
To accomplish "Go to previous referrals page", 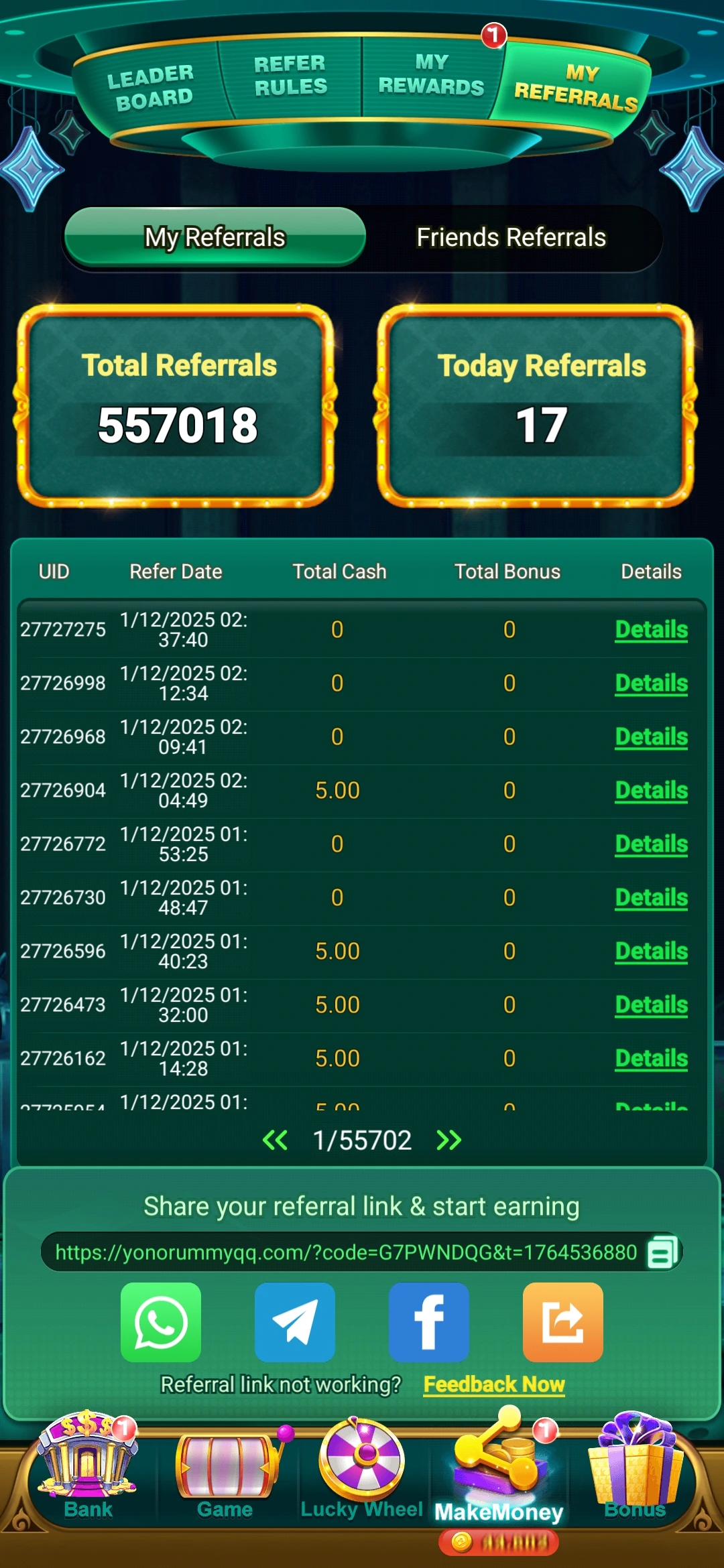I will [274, 1140].
